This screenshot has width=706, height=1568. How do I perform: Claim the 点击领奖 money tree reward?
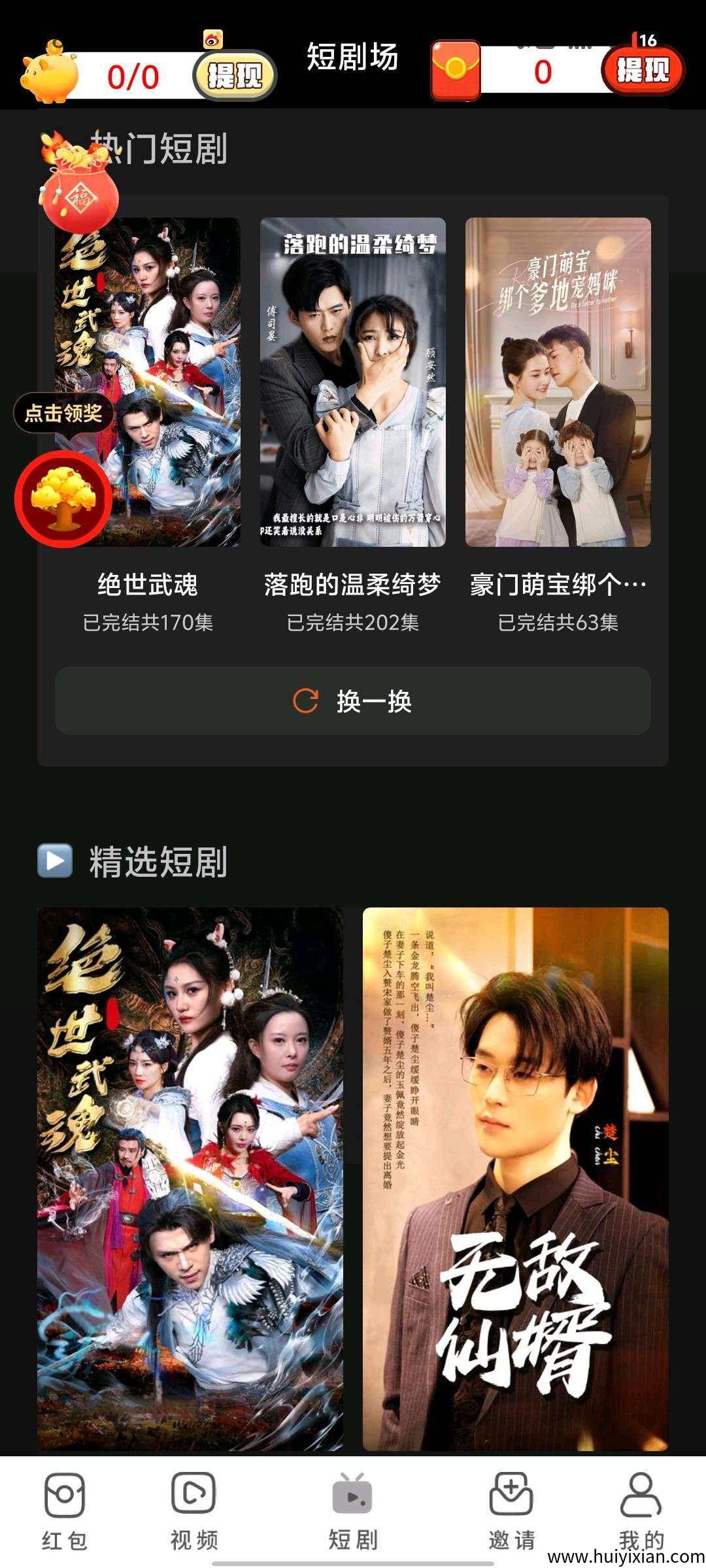[63, 498]
